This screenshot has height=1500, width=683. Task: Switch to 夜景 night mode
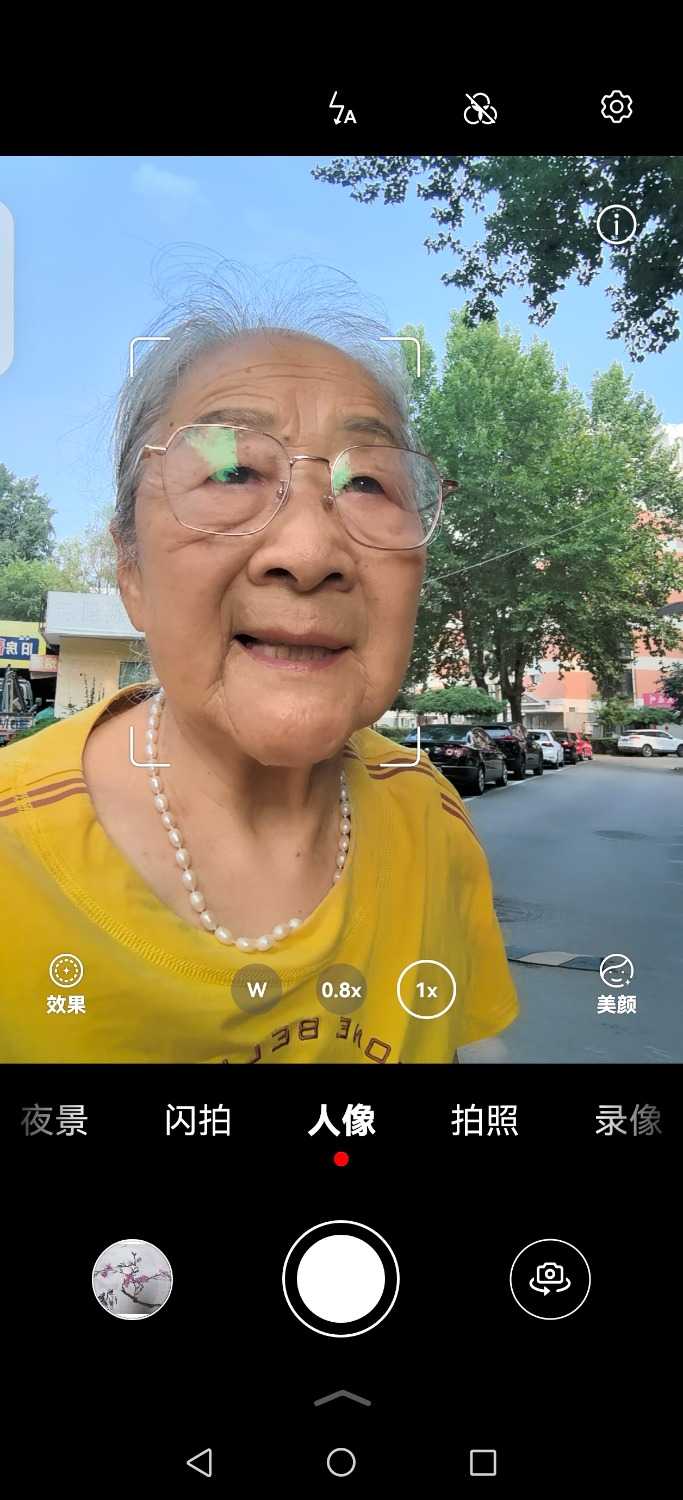tap(54, 1120)
